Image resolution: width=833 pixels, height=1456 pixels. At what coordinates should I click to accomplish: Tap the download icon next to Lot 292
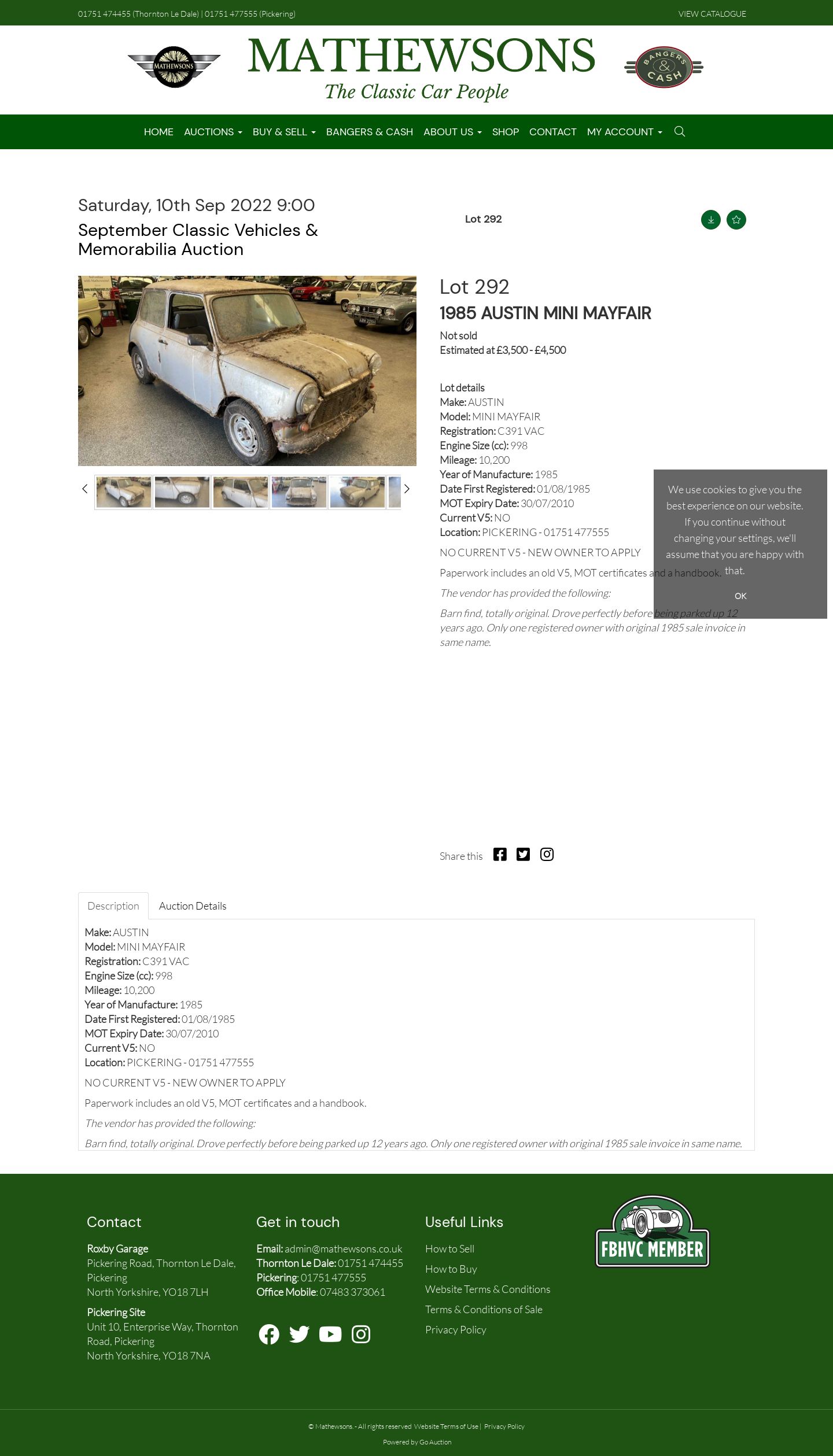(711, 220)
